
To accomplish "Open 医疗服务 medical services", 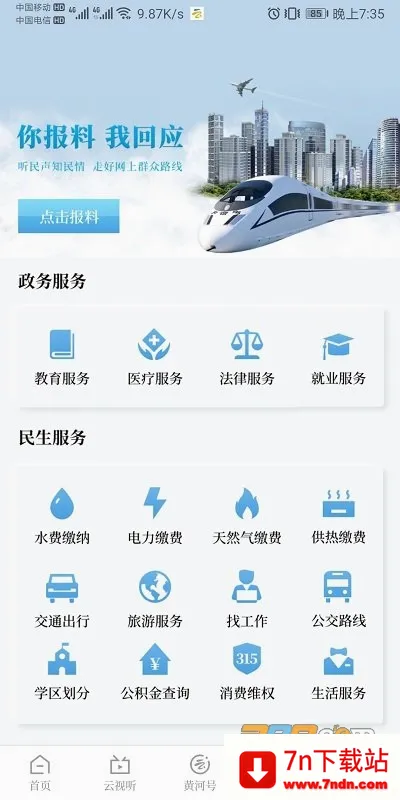I will (155, 357).
